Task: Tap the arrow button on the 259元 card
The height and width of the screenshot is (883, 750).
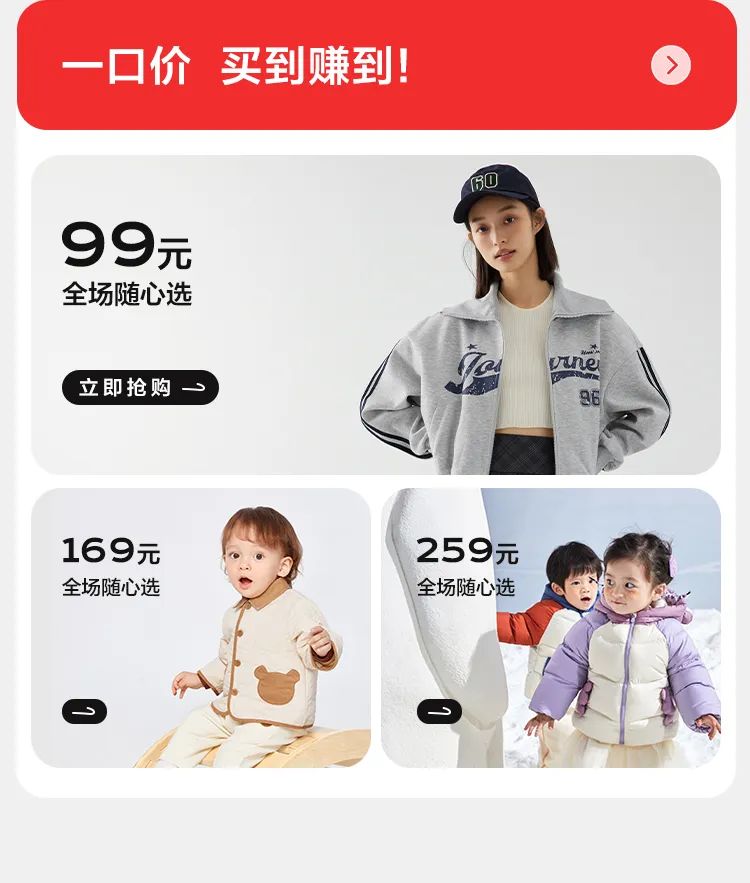Action: 439,712
